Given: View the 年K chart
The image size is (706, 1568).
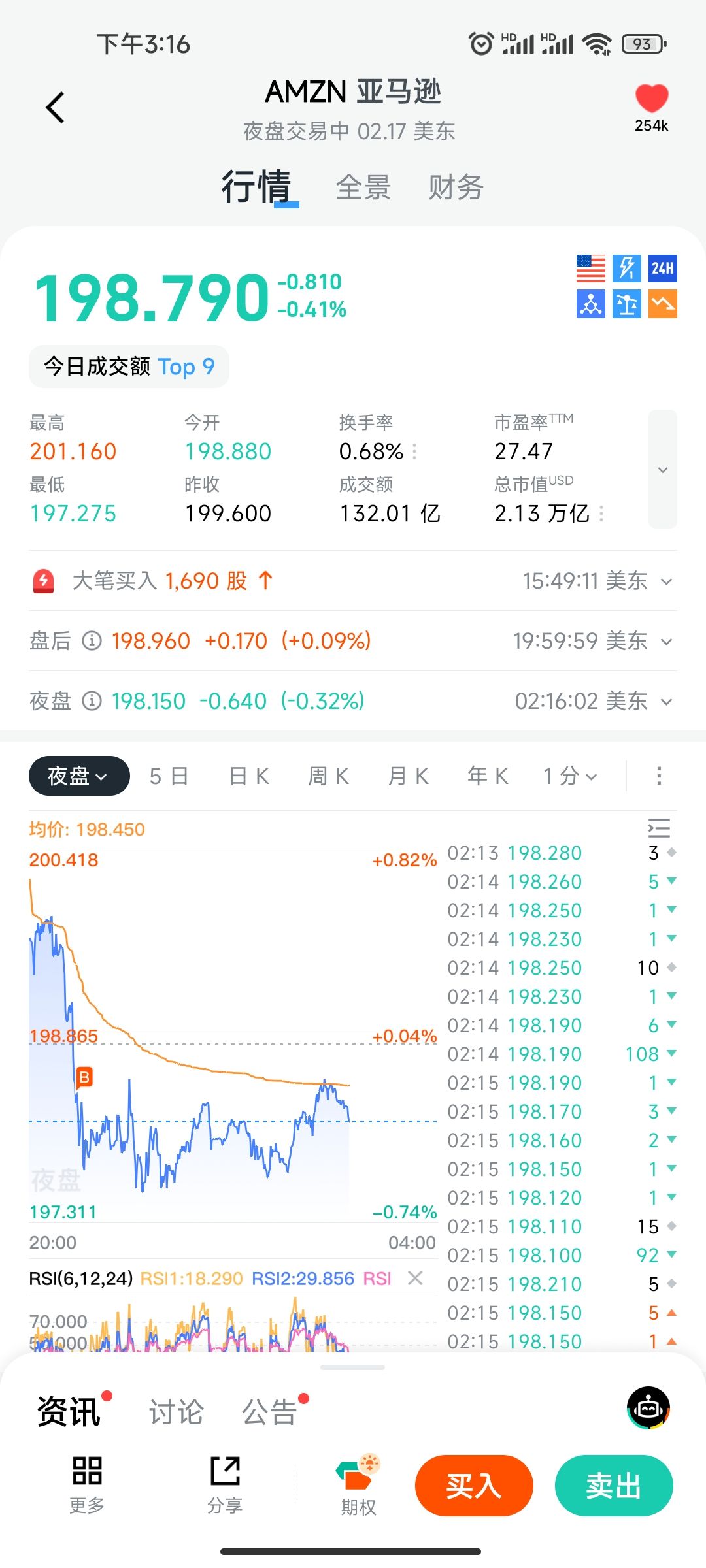Looking at the screenshot, I should 488,776.
